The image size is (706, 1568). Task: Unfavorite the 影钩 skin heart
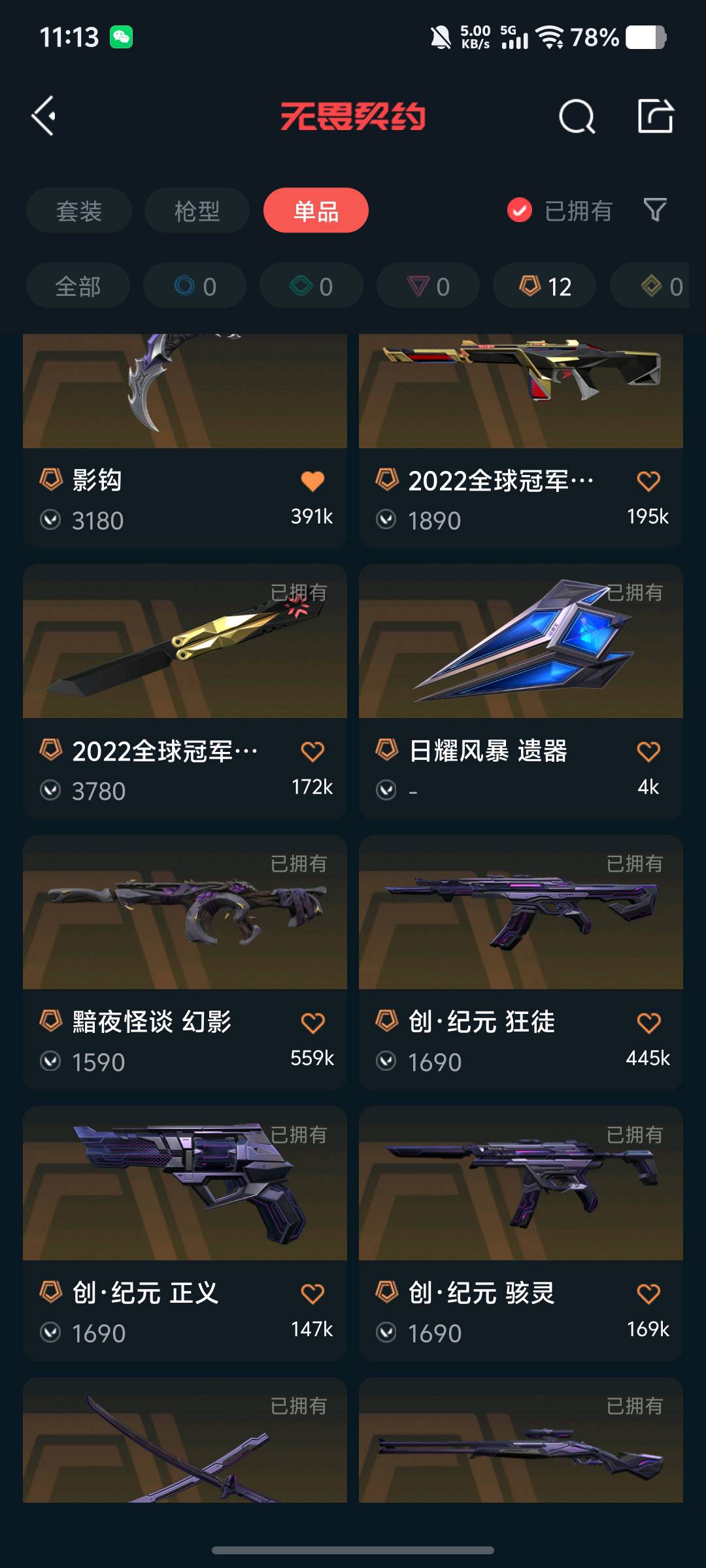(312, 481)
